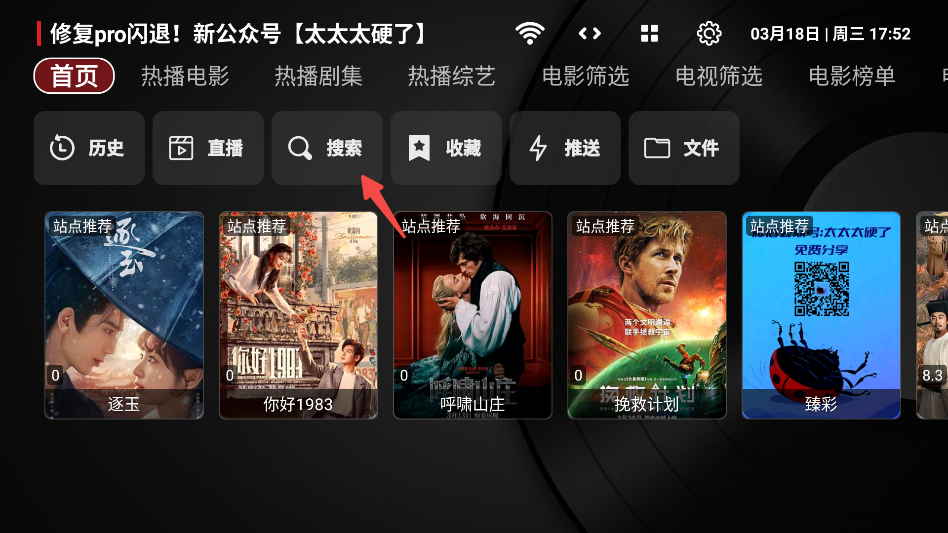Open the 呼啸山庄 poster card
This screenshot has width=948, height=533.
tap(472, 315)
